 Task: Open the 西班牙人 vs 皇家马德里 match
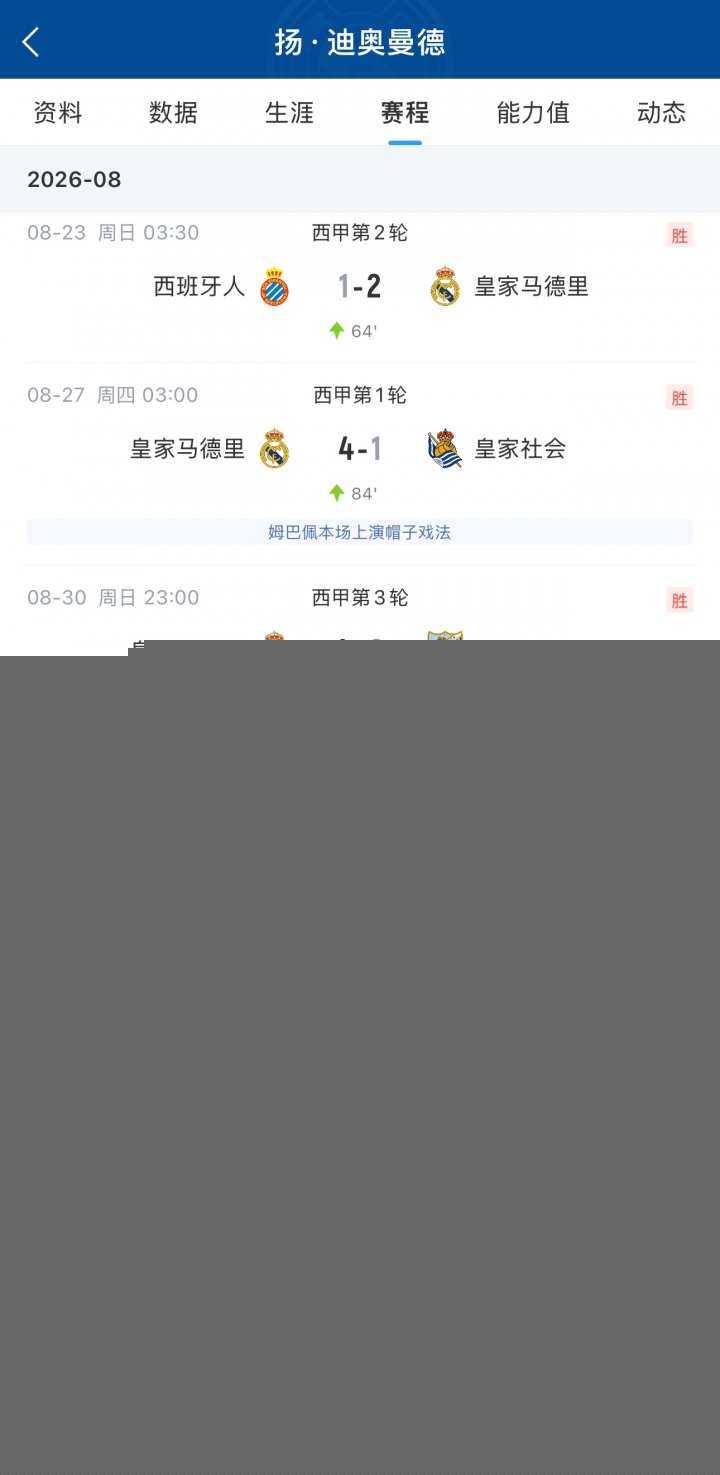click(x=360, y=287)
